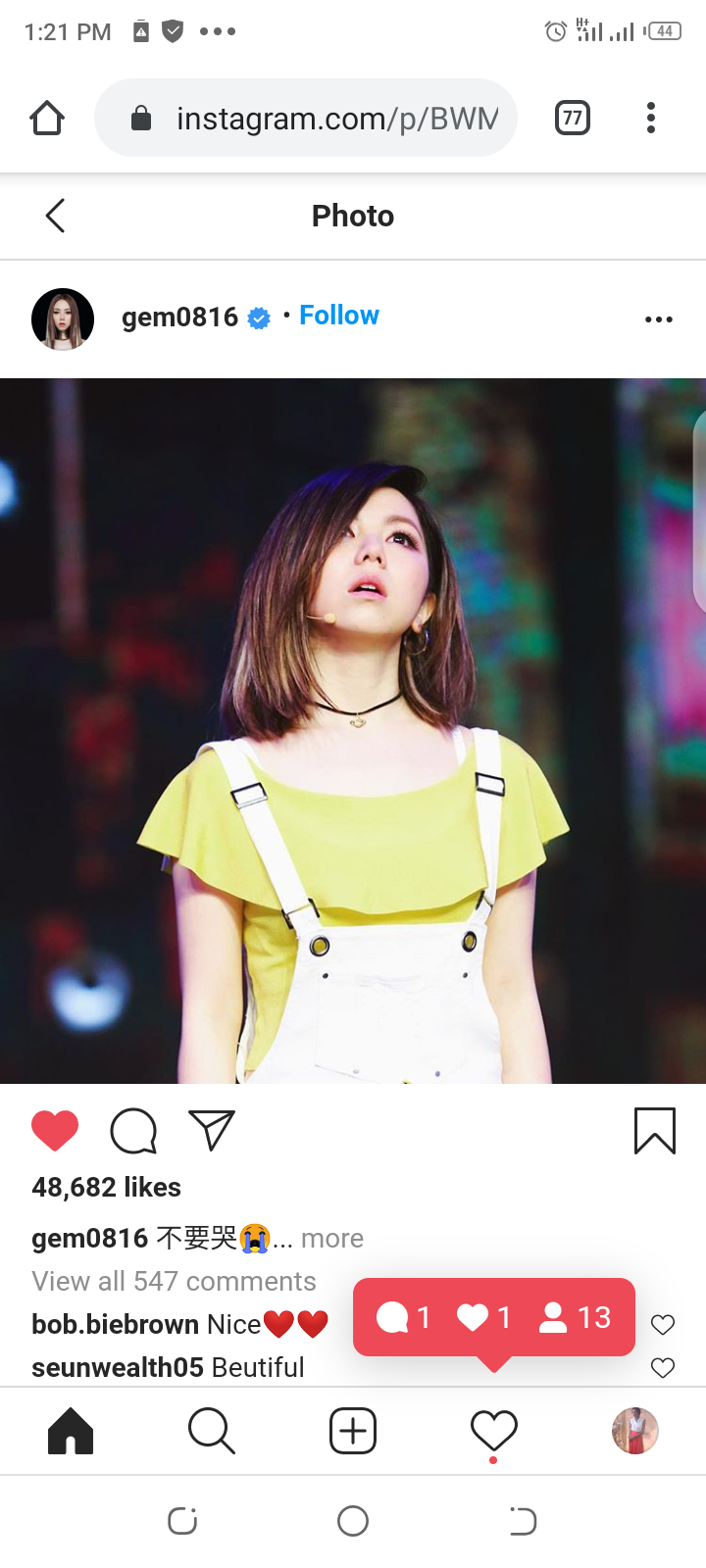The width and height of the screenshot is (706, 1568).
Task: Create a new post
Action: tap(353, 1431)
